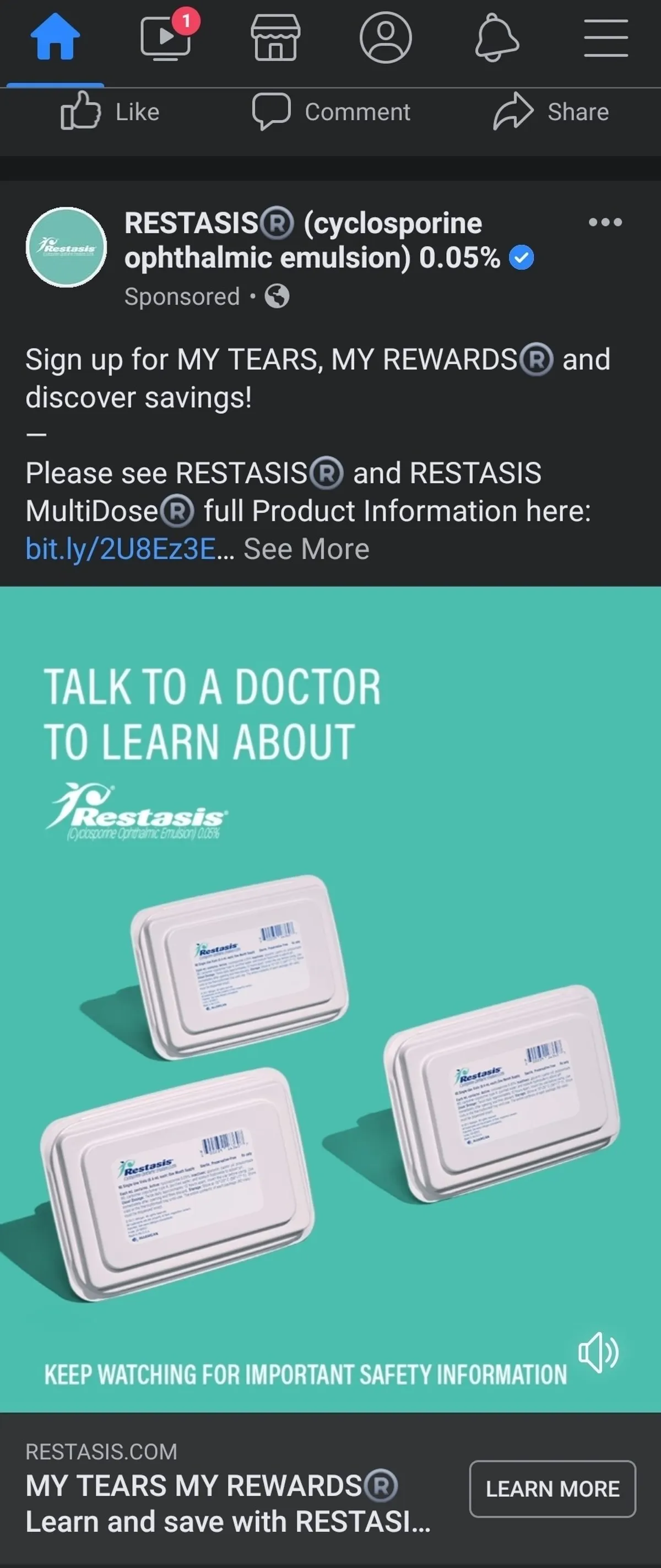
Task: Tap the LEARN MORE button
Action: tap(552, 1488)
